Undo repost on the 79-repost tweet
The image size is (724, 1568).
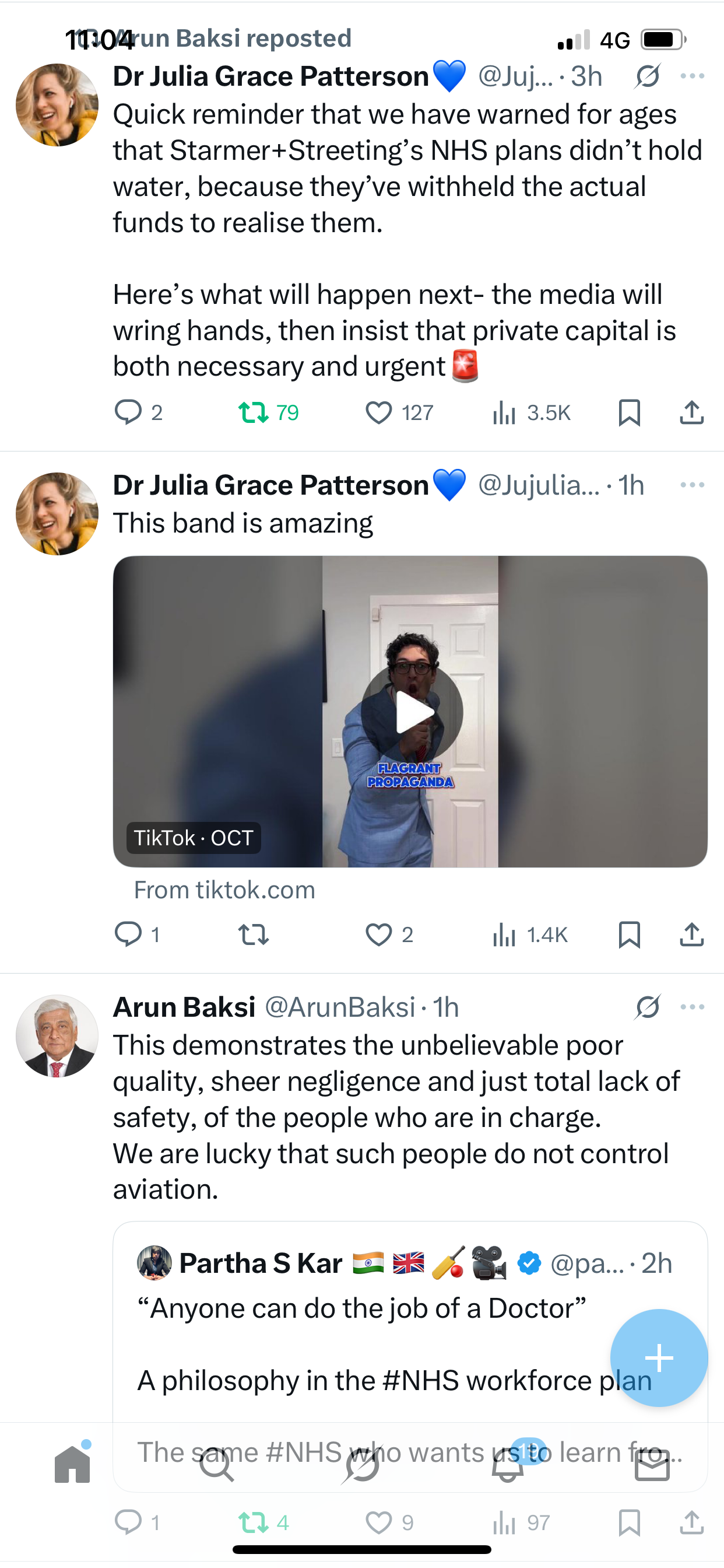[253, 412]
